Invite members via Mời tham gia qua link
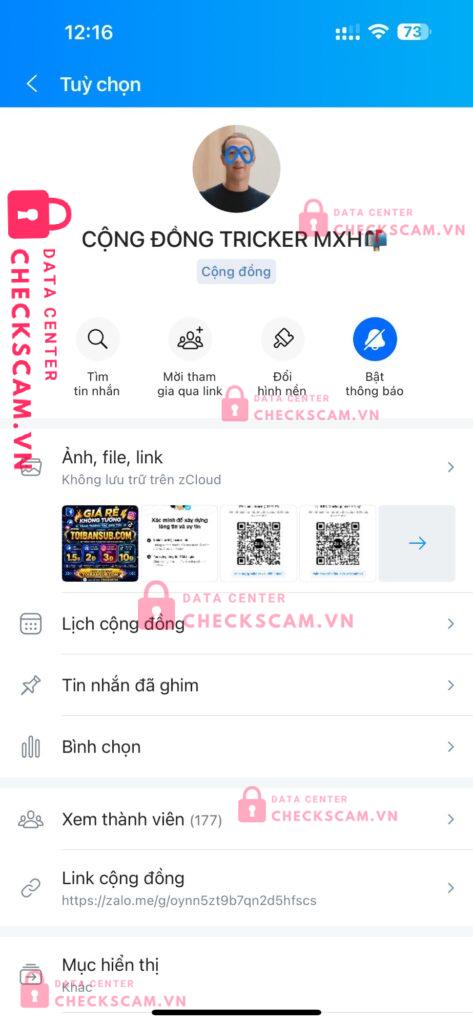473x1024 pixels. pos(190,339)
